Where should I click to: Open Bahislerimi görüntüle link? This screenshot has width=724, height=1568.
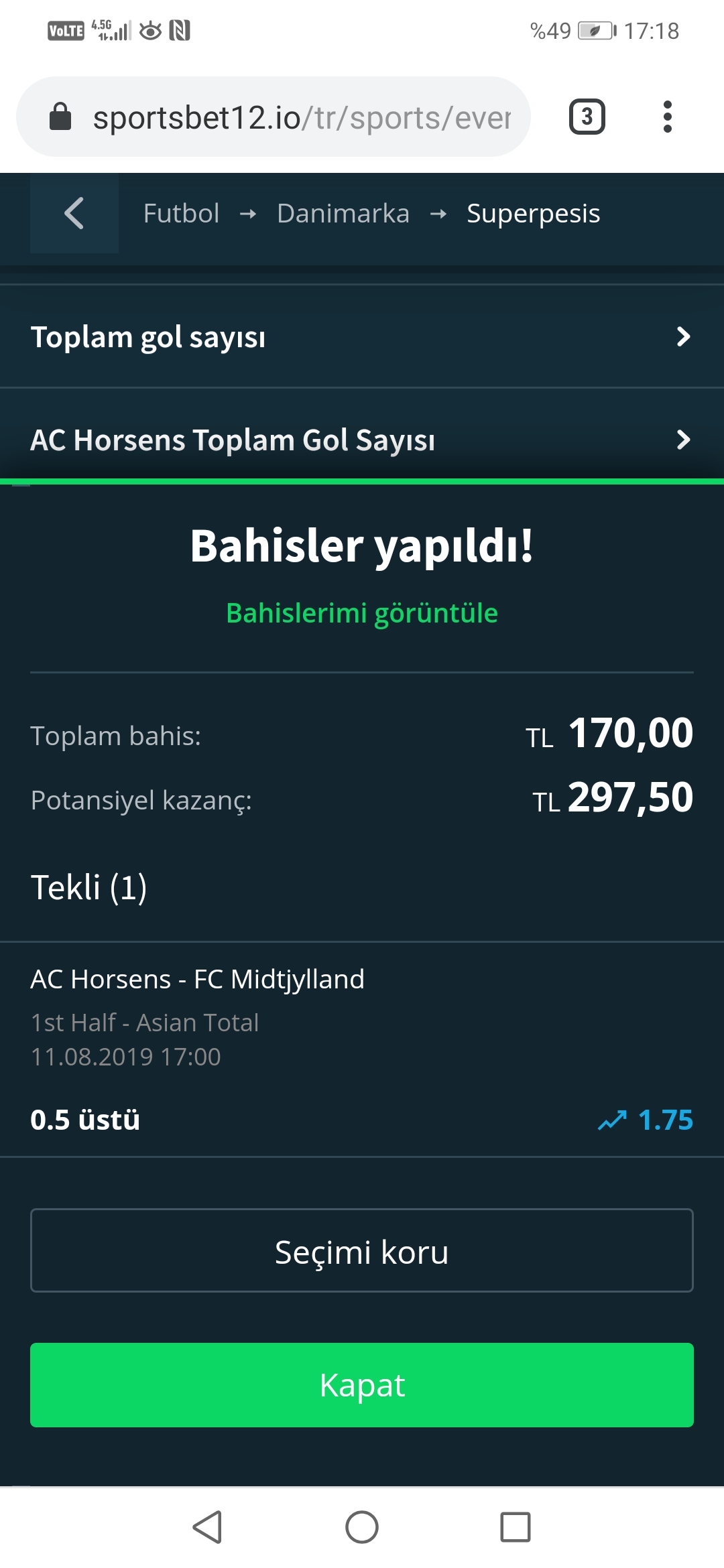(x=362, y=613)
